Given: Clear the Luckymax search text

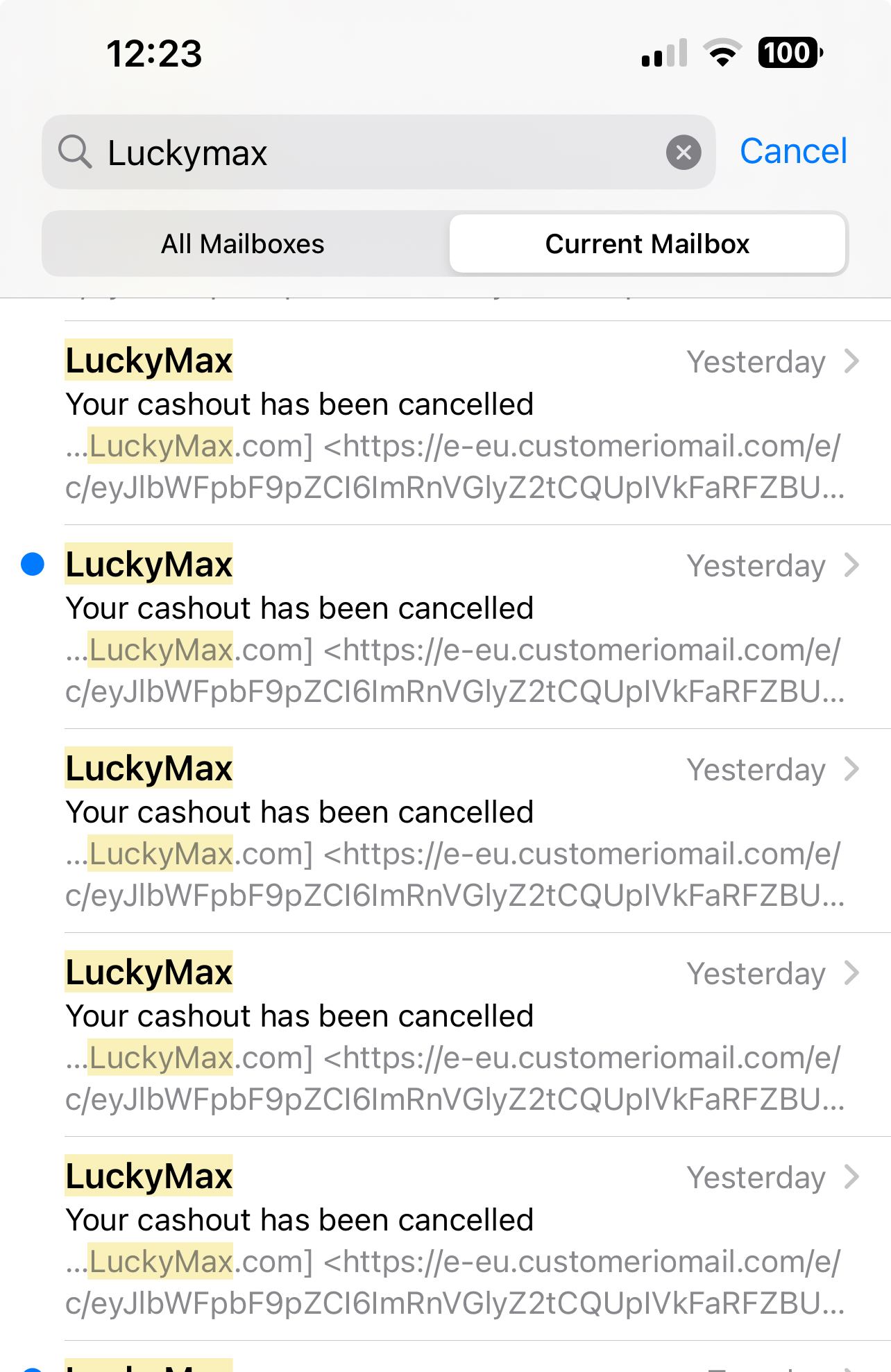Looking at the screenshot, I should pos(684,153).
